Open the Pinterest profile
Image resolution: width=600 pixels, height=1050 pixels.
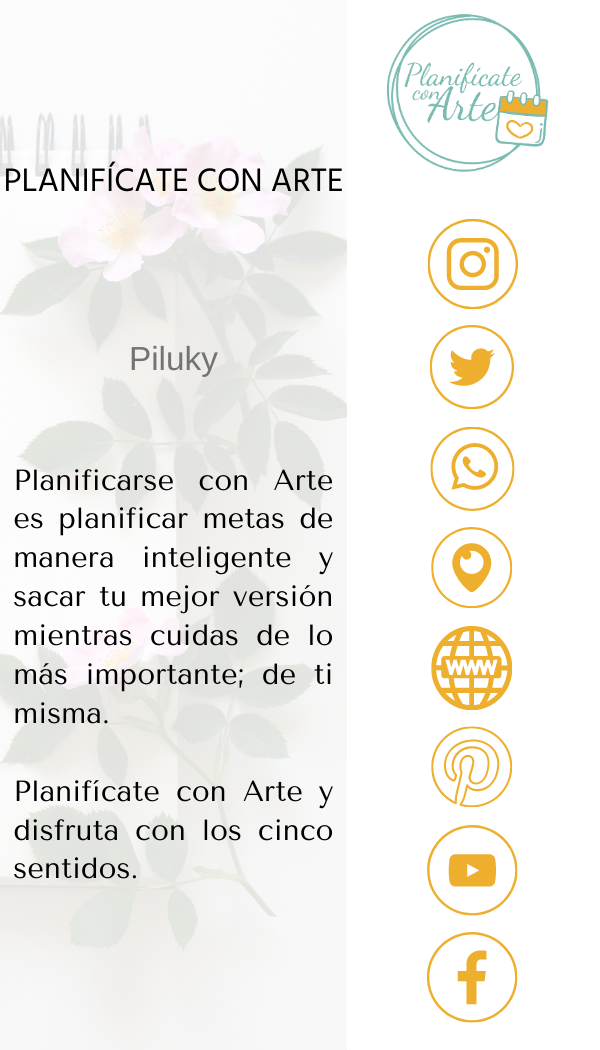coord(472,767)
